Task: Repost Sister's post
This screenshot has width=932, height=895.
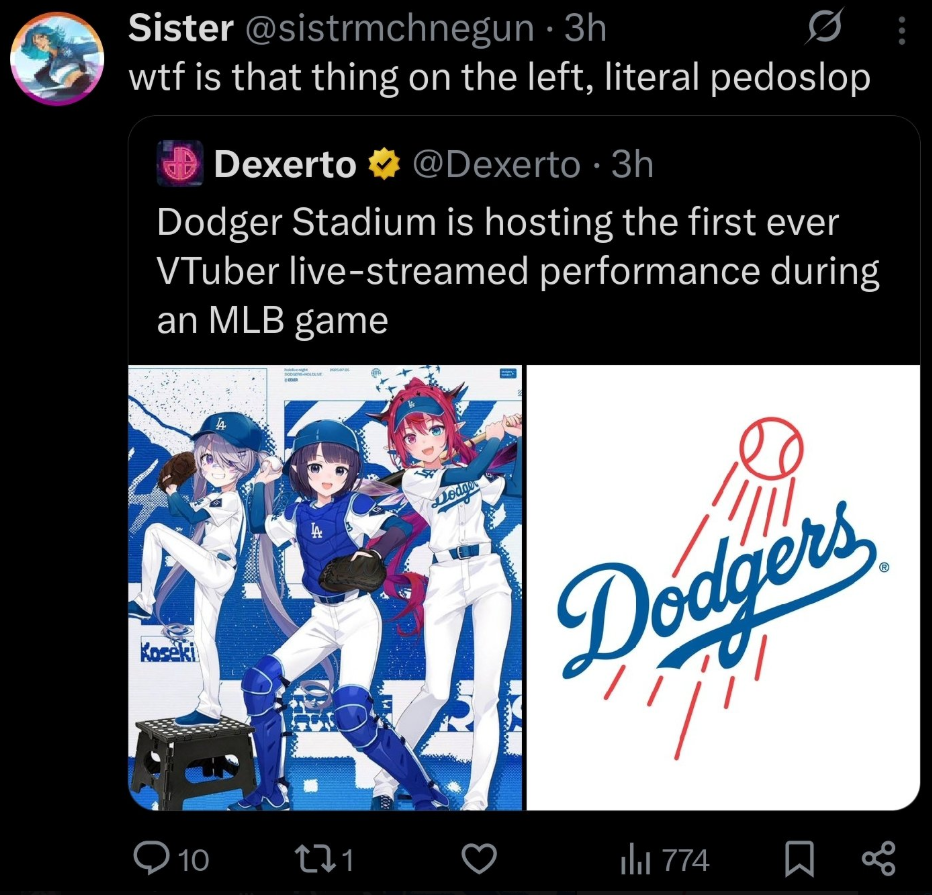Action: [x=305, y=859]
